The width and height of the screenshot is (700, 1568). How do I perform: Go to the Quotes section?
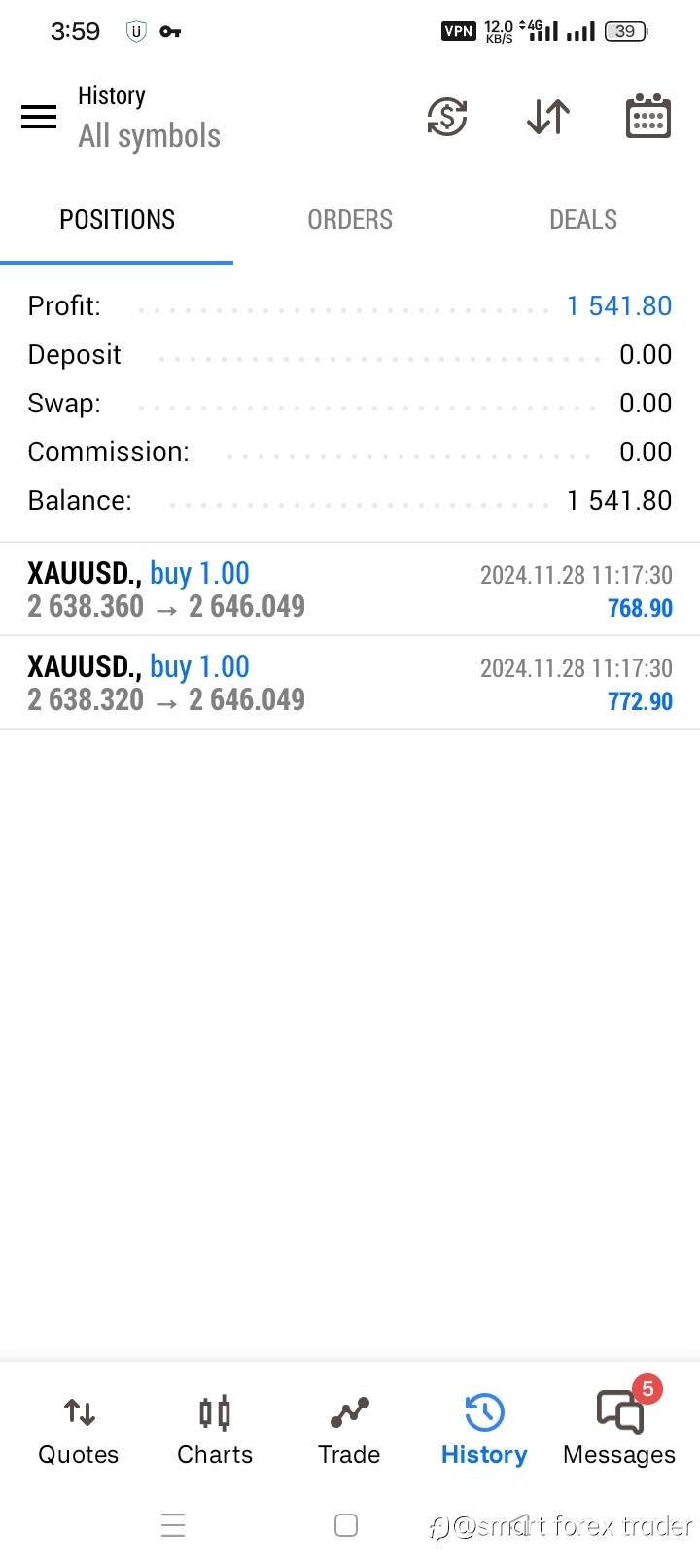click(x=79, y=1430)
